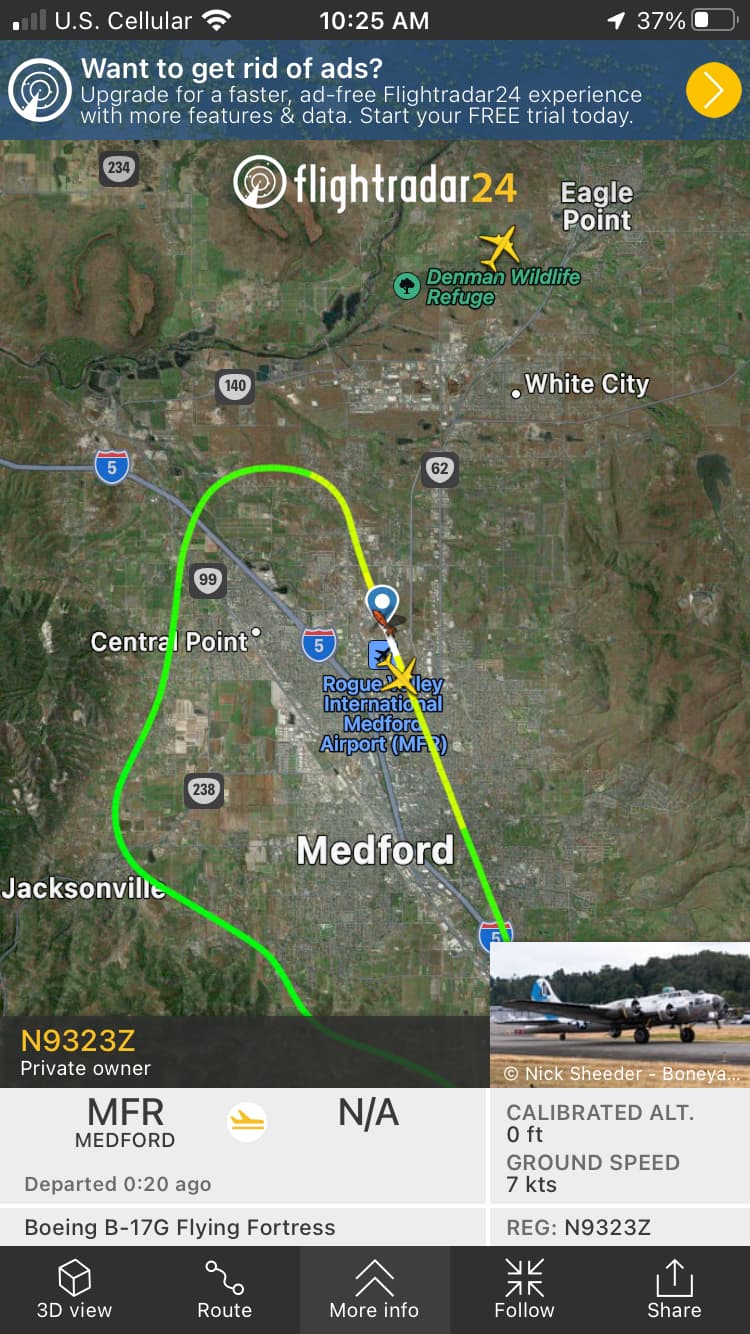The image size is (750, 1334).
Task: Select the plane at Medford Airport
Action: 402,675
